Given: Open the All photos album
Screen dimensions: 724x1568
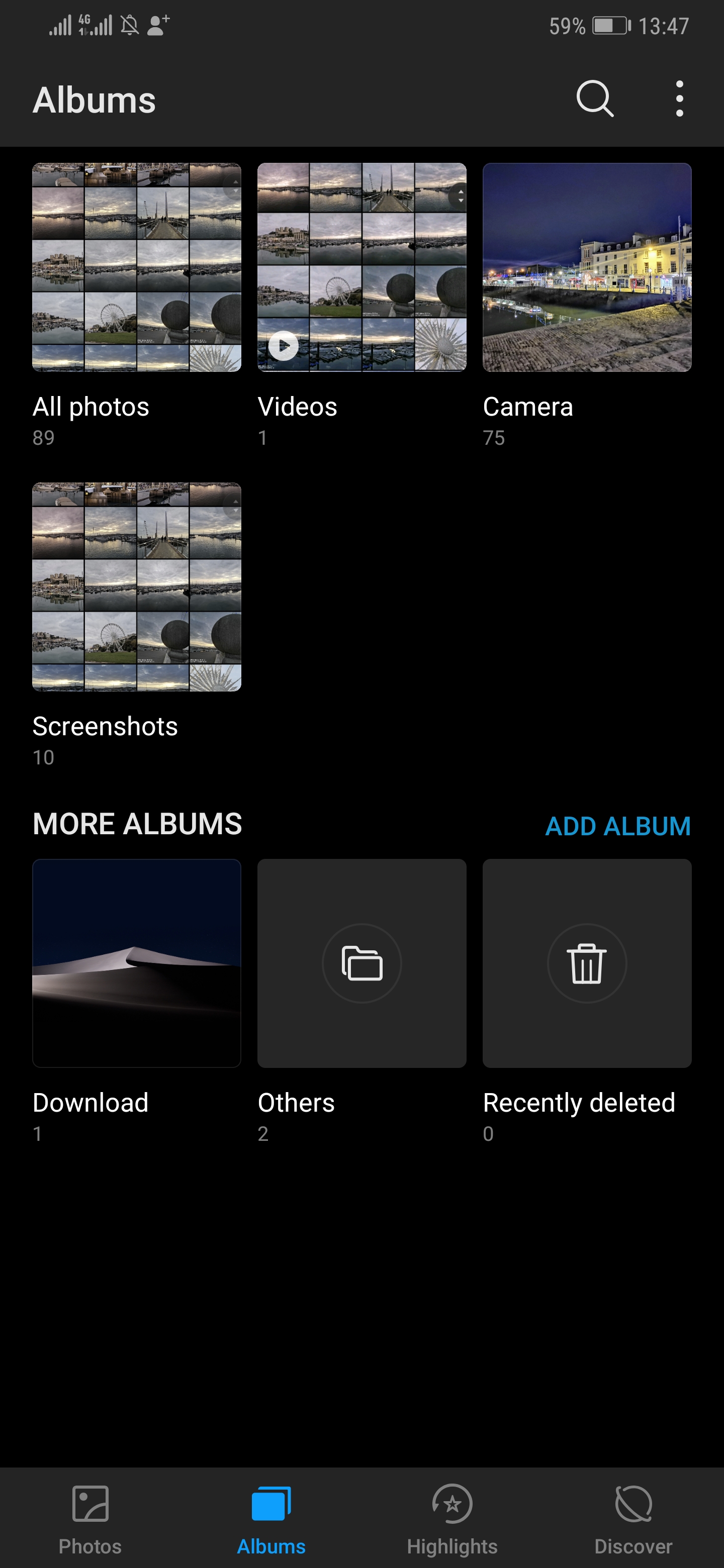Looking at the screenshot, I should point(136,267).
